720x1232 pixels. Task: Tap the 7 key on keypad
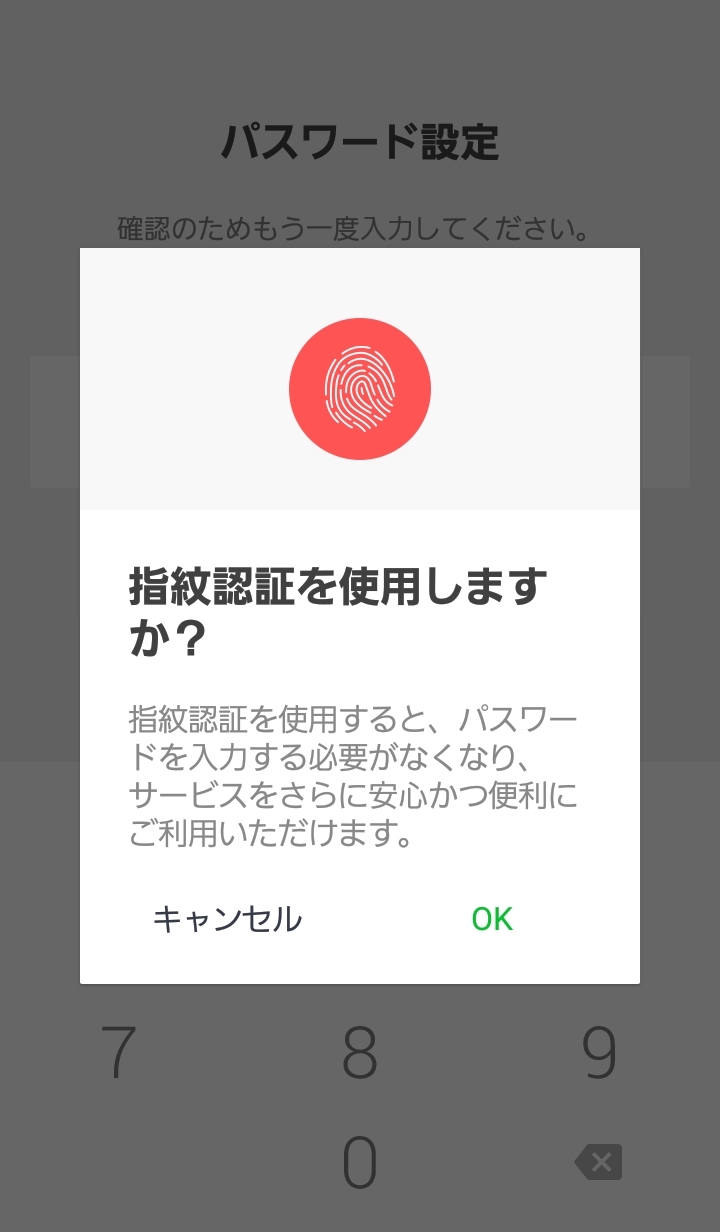point(119,1053)
